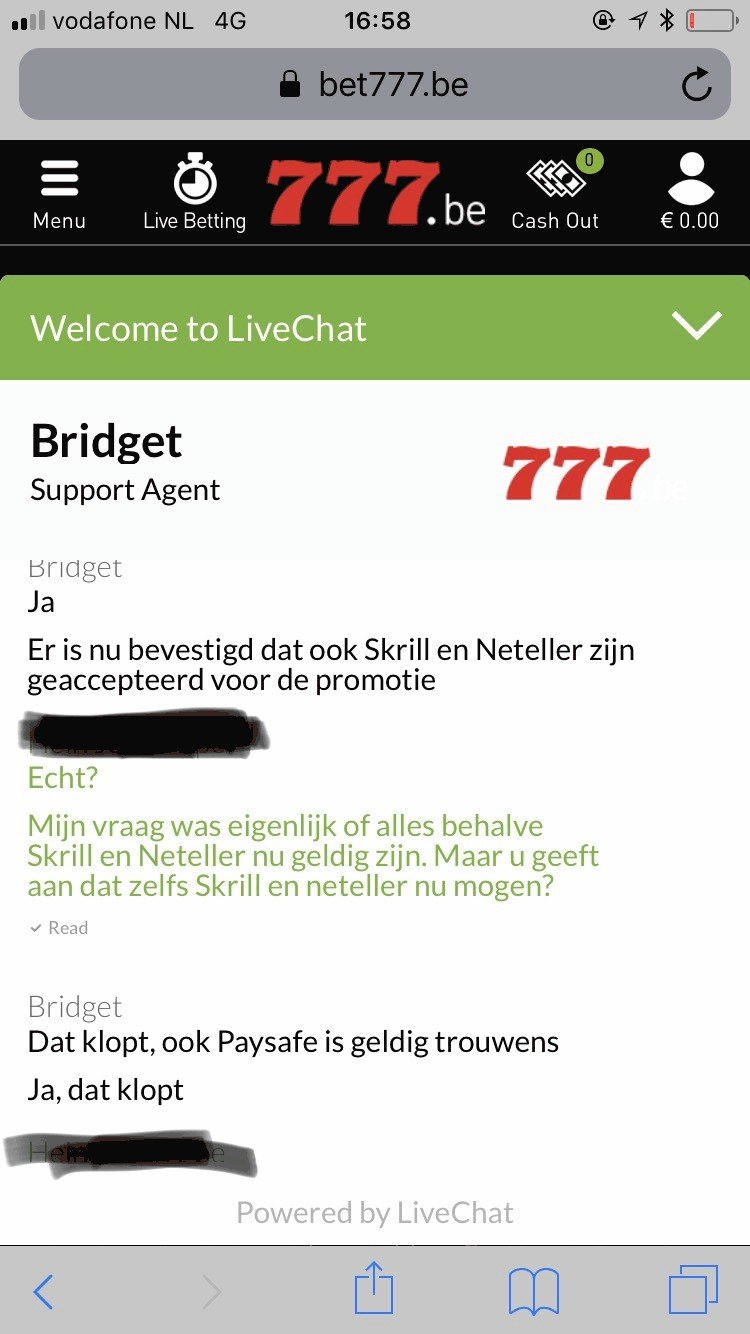Share this page
The width and height of the screenshot is (750, 1334).
pyautogui.click(x=375, y=1288)
